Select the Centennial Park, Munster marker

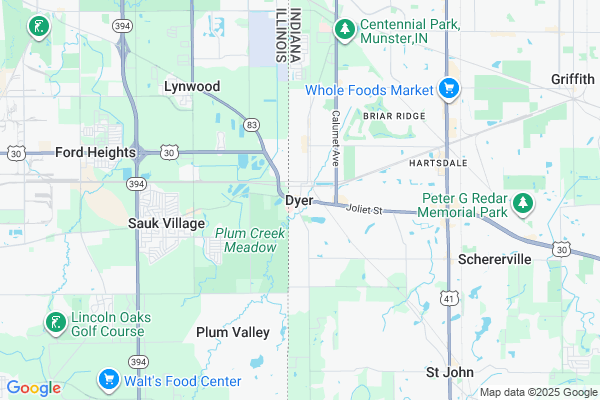click(x=344, y=30)
